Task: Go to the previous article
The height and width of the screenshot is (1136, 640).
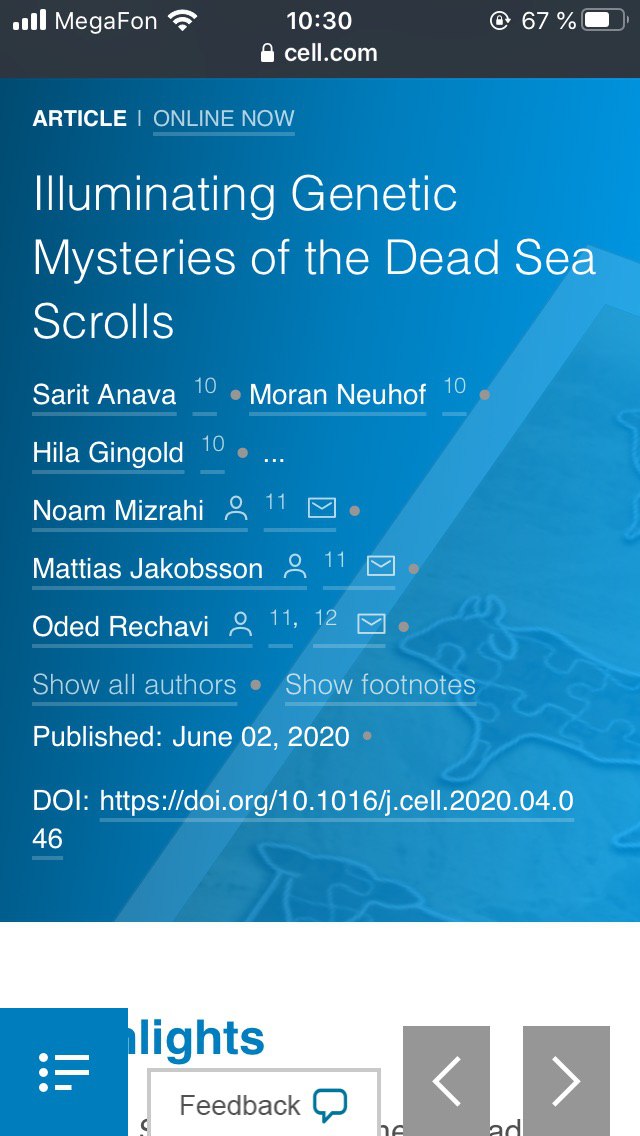Action: point(446,1080)
